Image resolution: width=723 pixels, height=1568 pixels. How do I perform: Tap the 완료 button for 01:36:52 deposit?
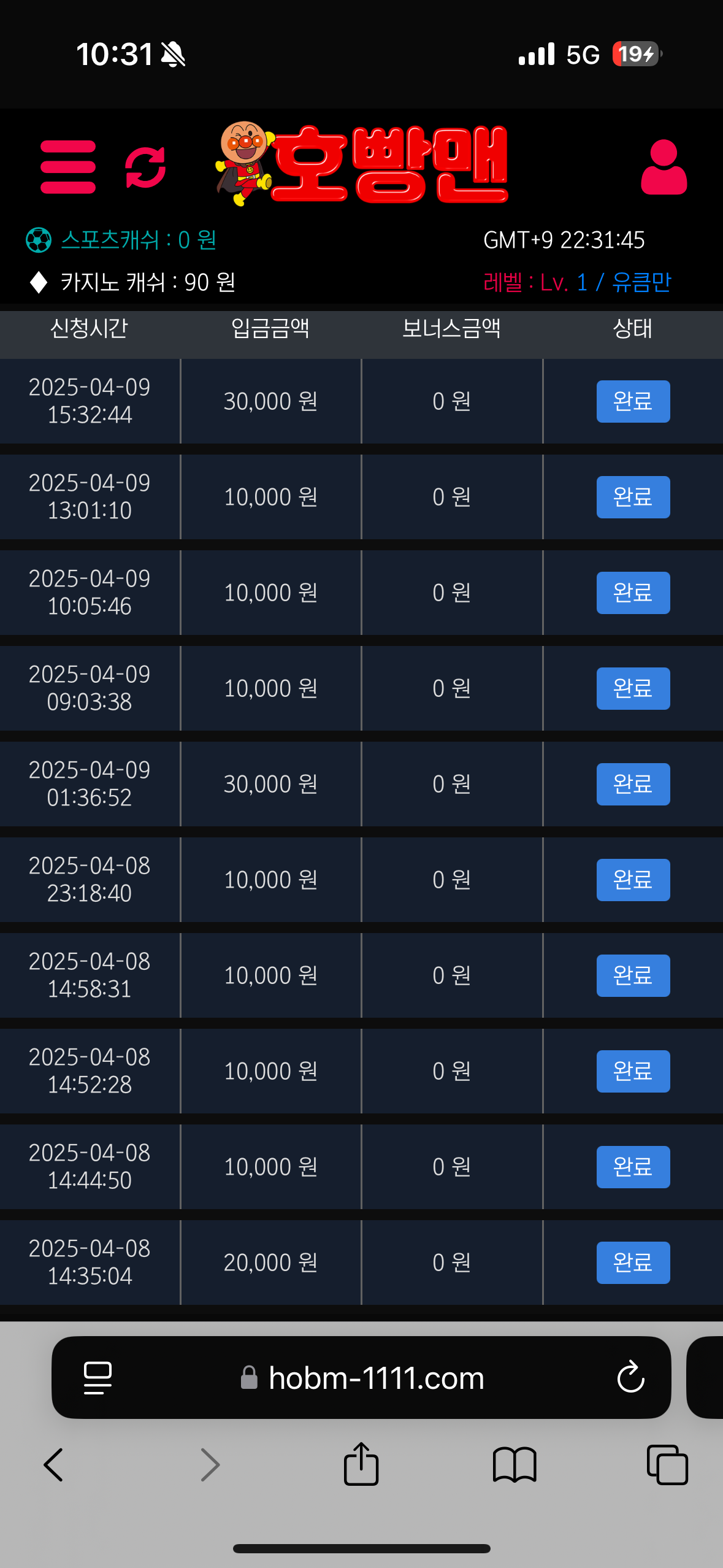pyautogui.click(x=633, y=784)
